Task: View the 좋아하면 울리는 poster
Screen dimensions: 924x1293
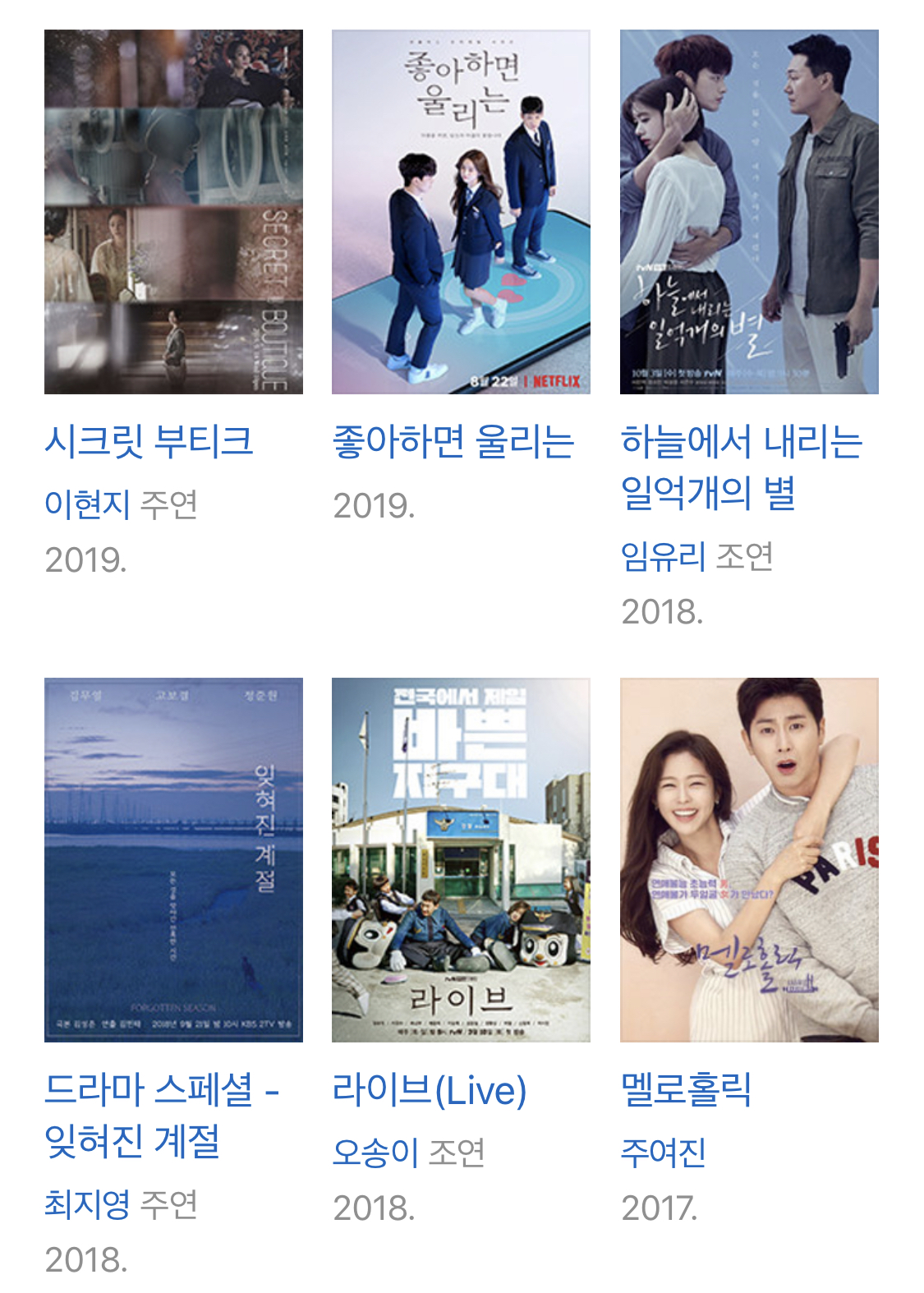Action: click(x=461, y=212)
